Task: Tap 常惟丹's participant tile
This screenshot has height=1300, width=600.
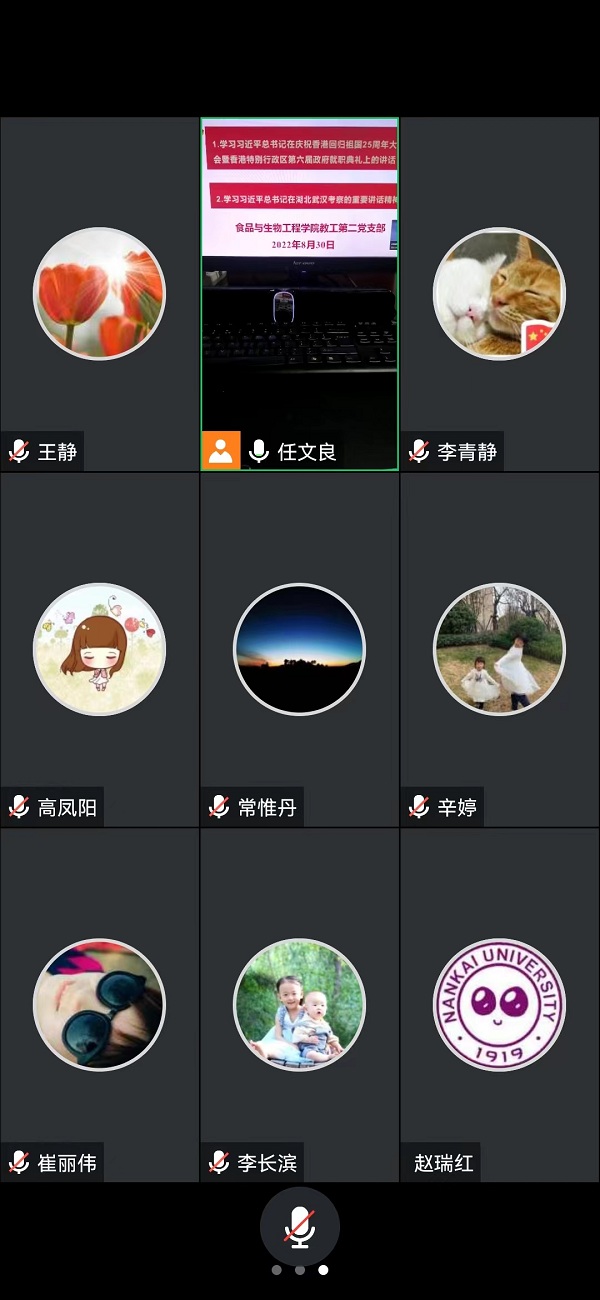Action: pos(299,649)
